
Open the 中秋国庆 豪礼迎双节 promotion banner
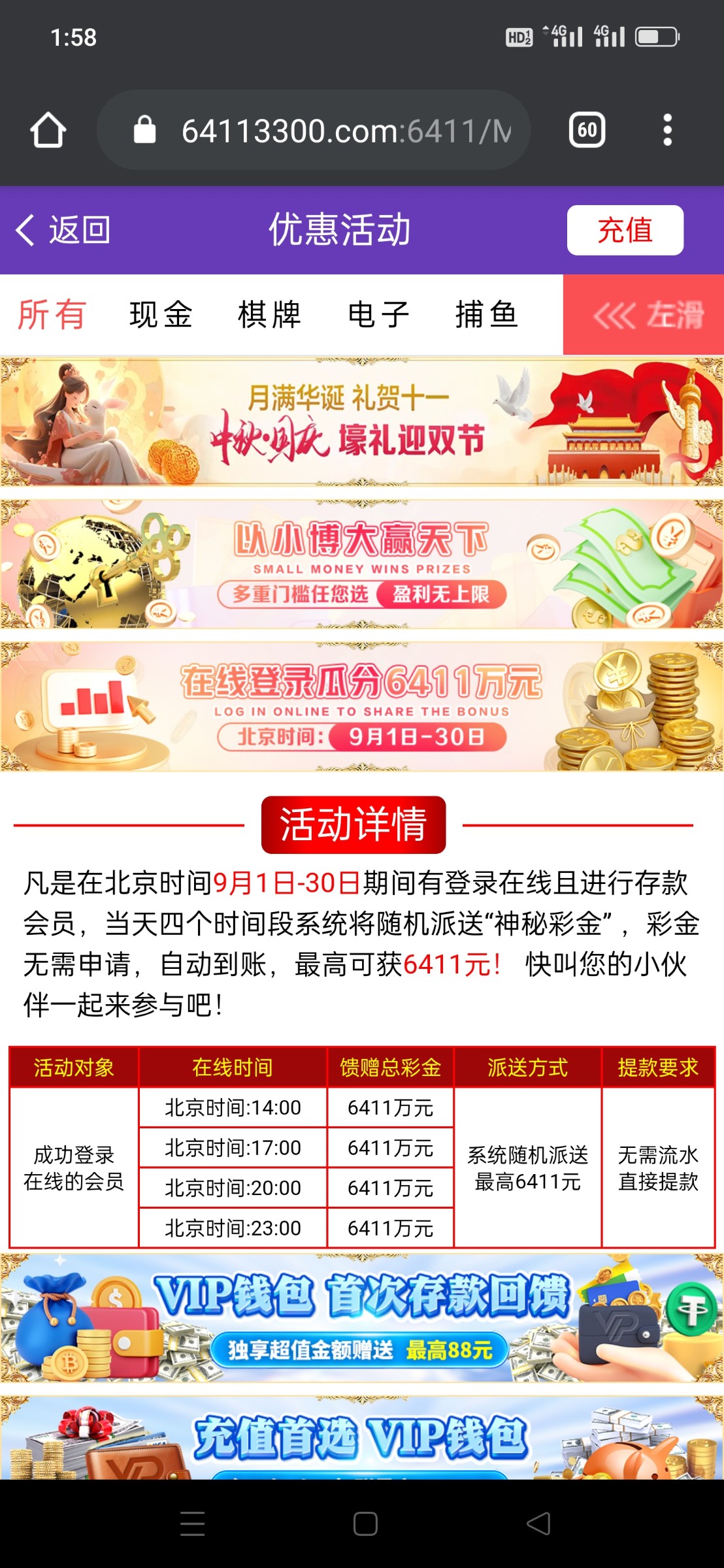[362, 422]
